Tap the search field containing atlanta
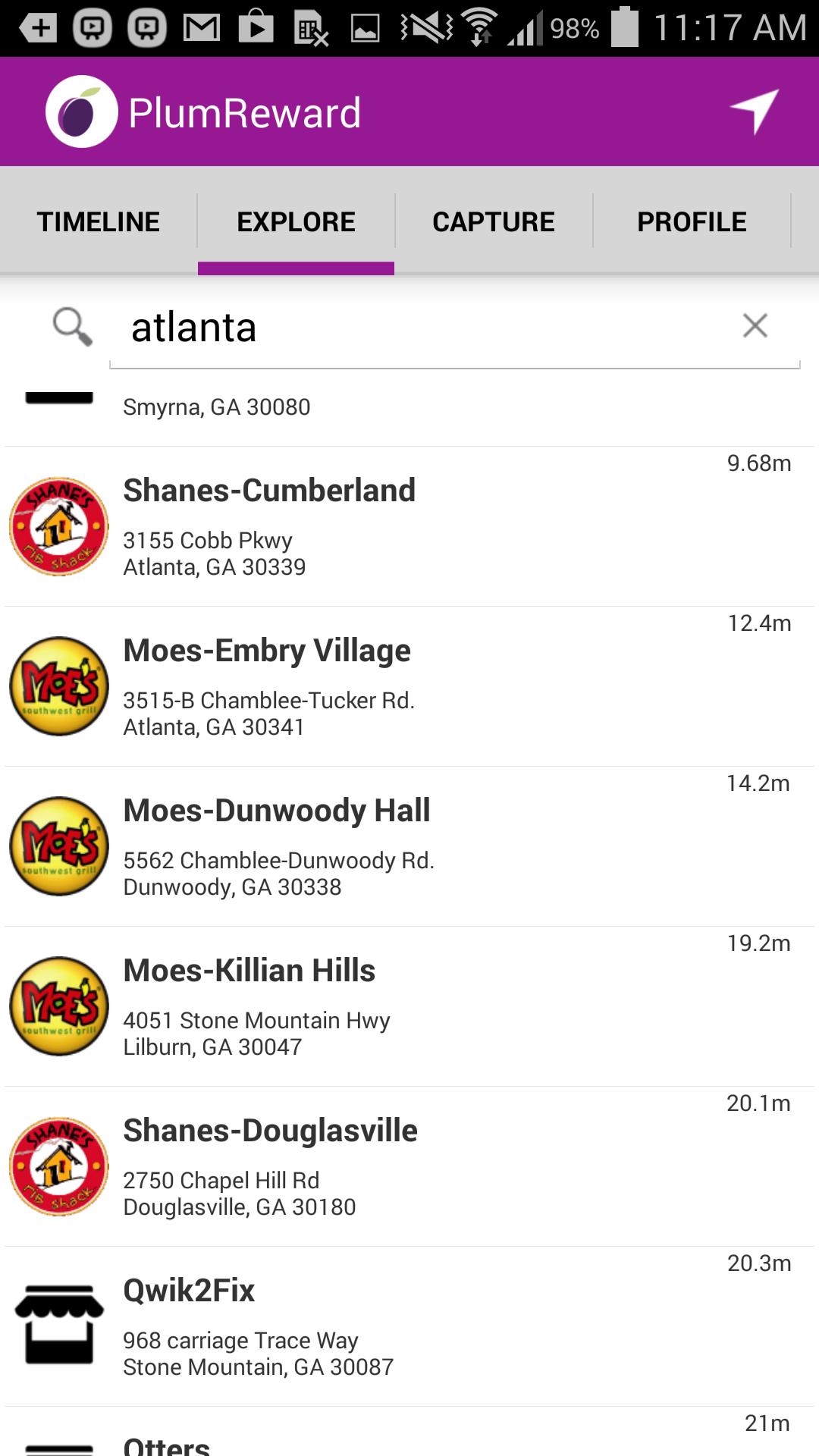This screenshot has width=819, height=1456. pyautogui.click(x=425, y=328)
